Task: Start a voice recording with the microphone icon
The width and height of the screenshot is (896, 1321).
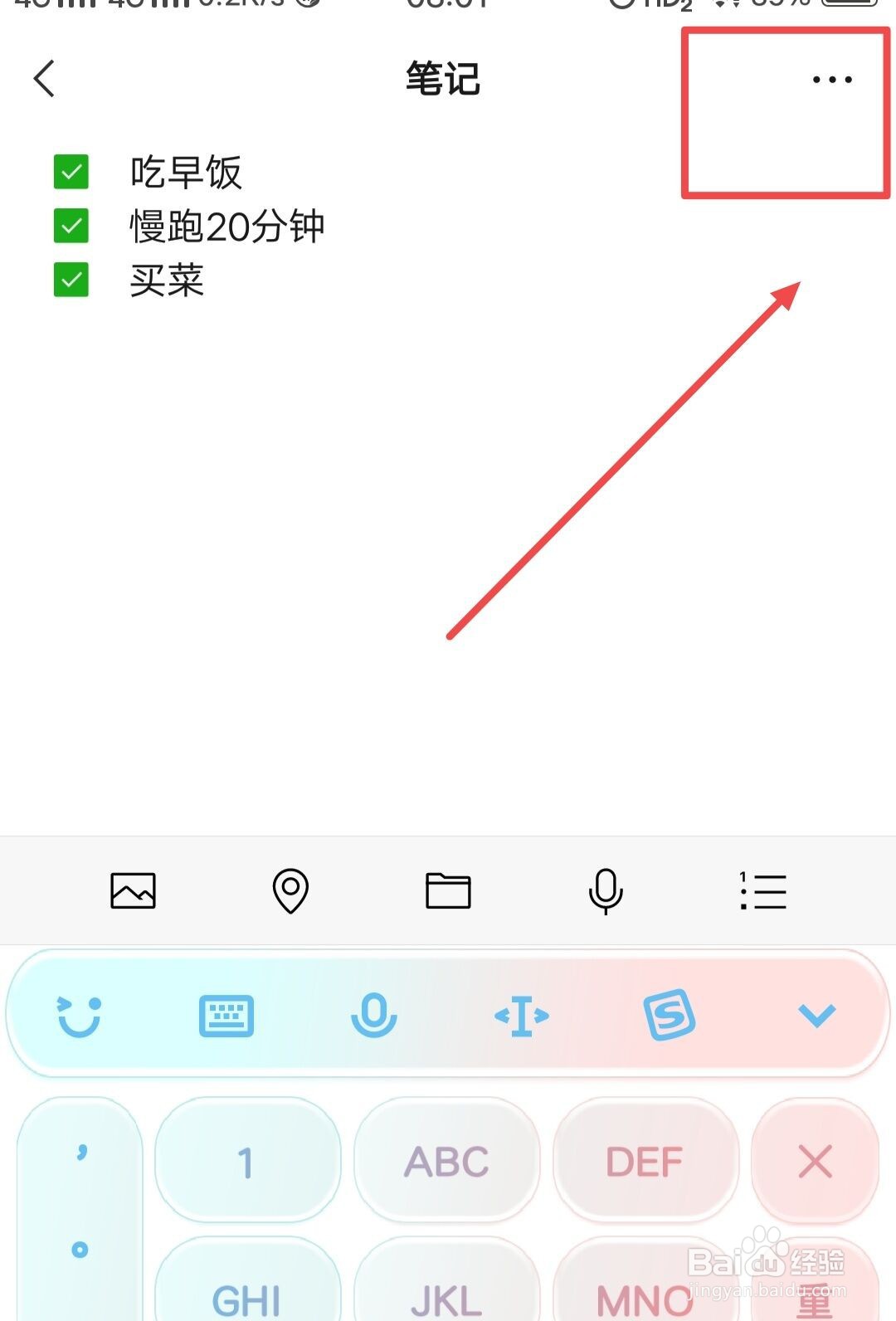Action: (x=606, y=890)
